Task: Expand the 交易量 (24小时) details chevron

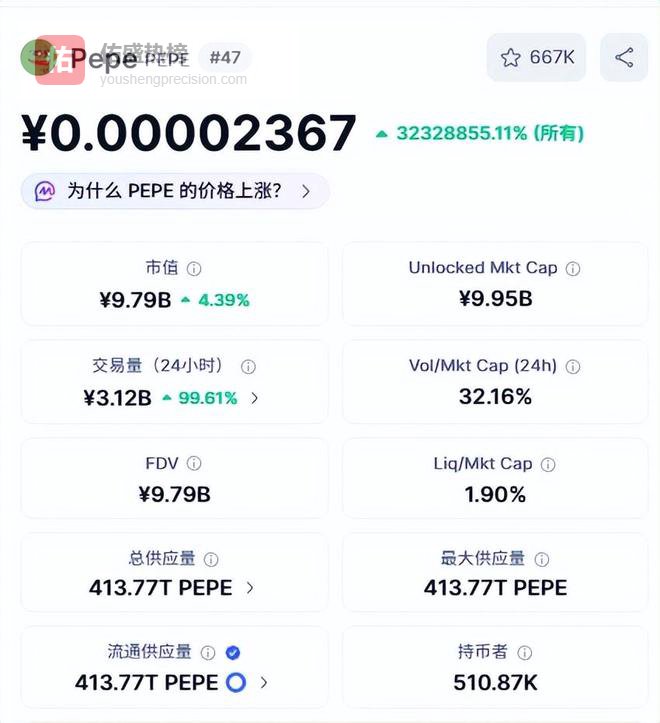Action: [x=255, y=398]
